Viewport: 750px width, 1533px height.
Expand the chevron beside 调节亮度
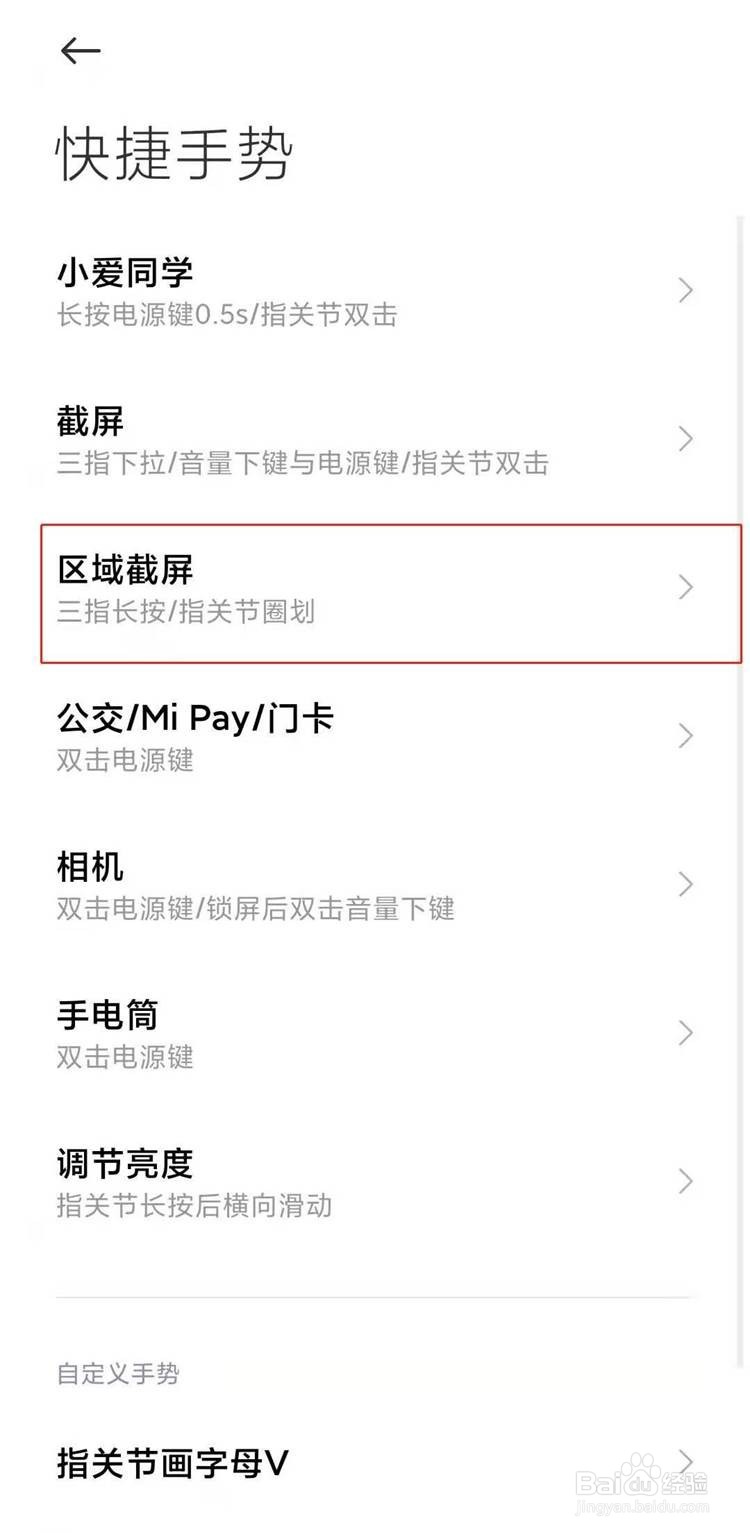[x=686, y=1182]
